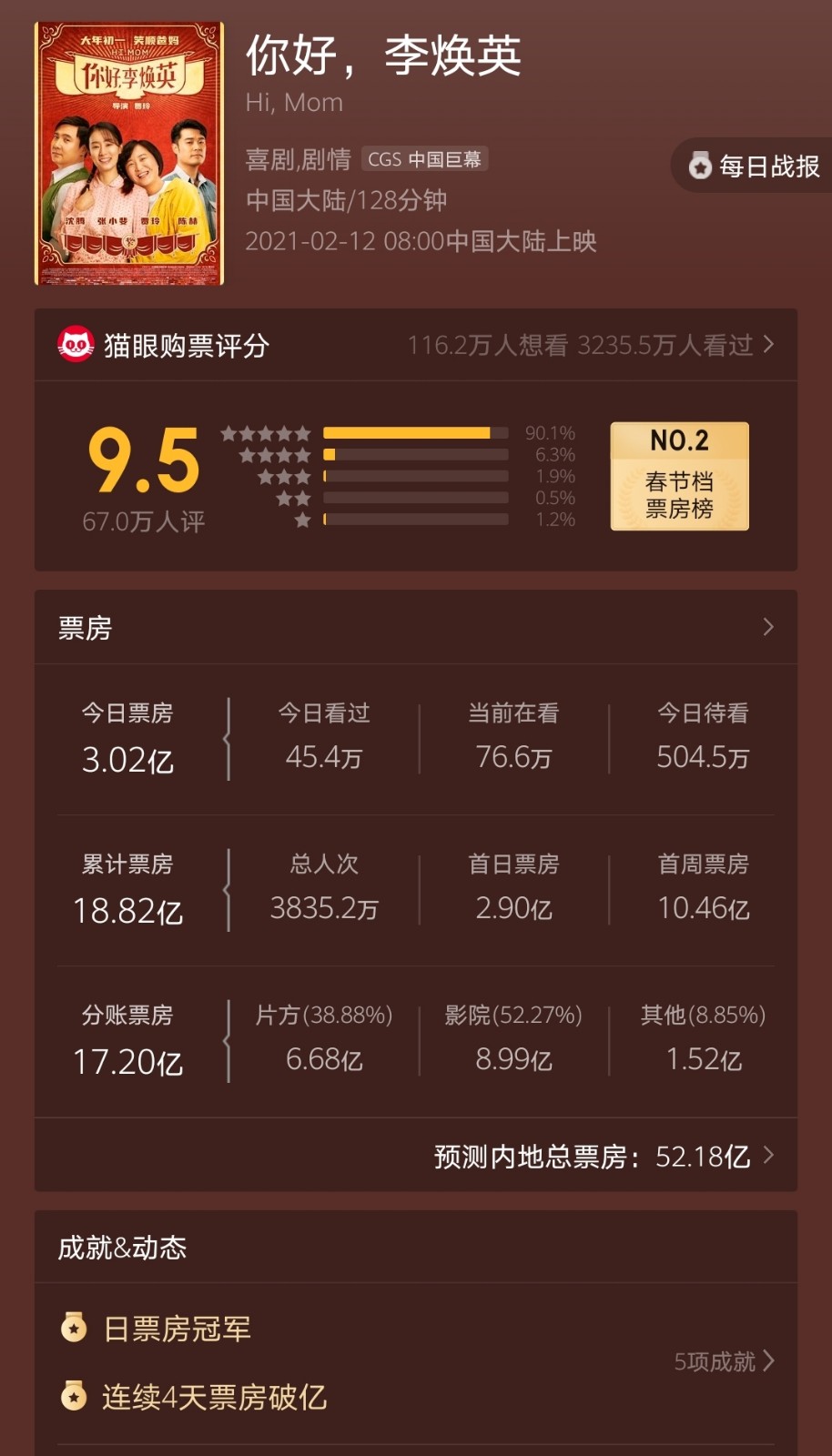
Task: Click the 67.0万人评 reviewer count
Action: (x=146, y=521)
